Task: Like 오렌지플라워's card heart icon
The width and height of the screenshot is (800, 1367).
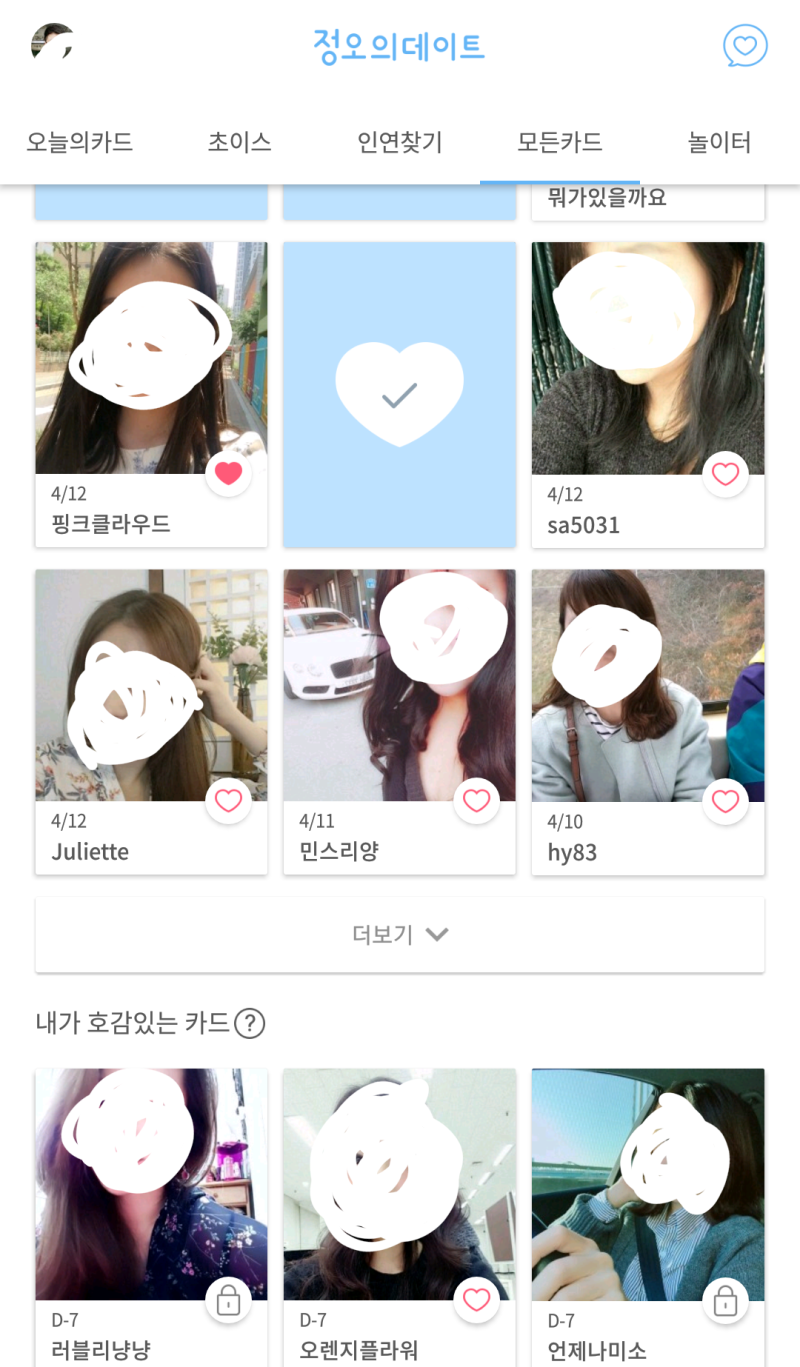Action: pos(477,1300)
